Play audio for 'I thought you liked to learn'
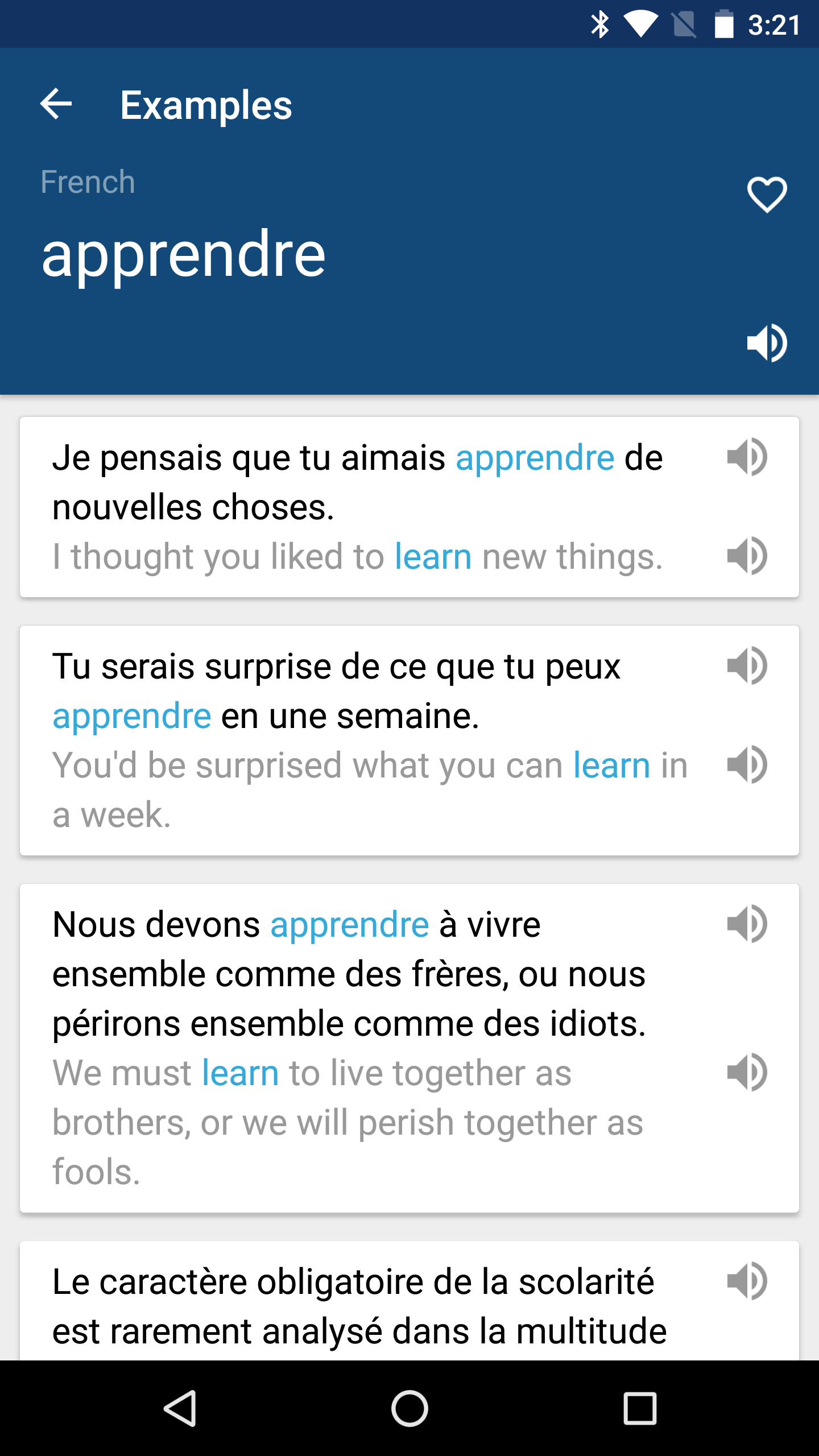 pos(747,556)
